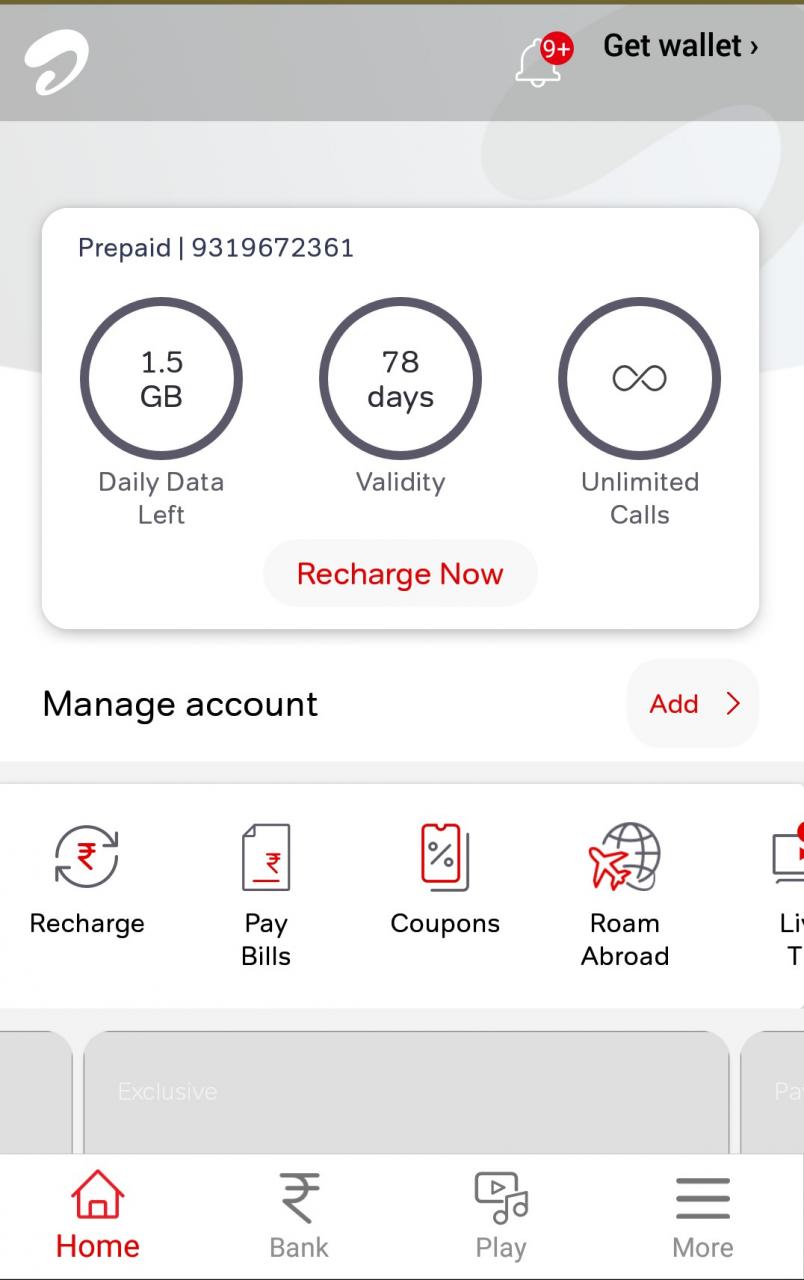The image size is (804, 1280).
Task: Open the Exclusive offer card
Action: pyautogui.click(x=405, y=1092)
